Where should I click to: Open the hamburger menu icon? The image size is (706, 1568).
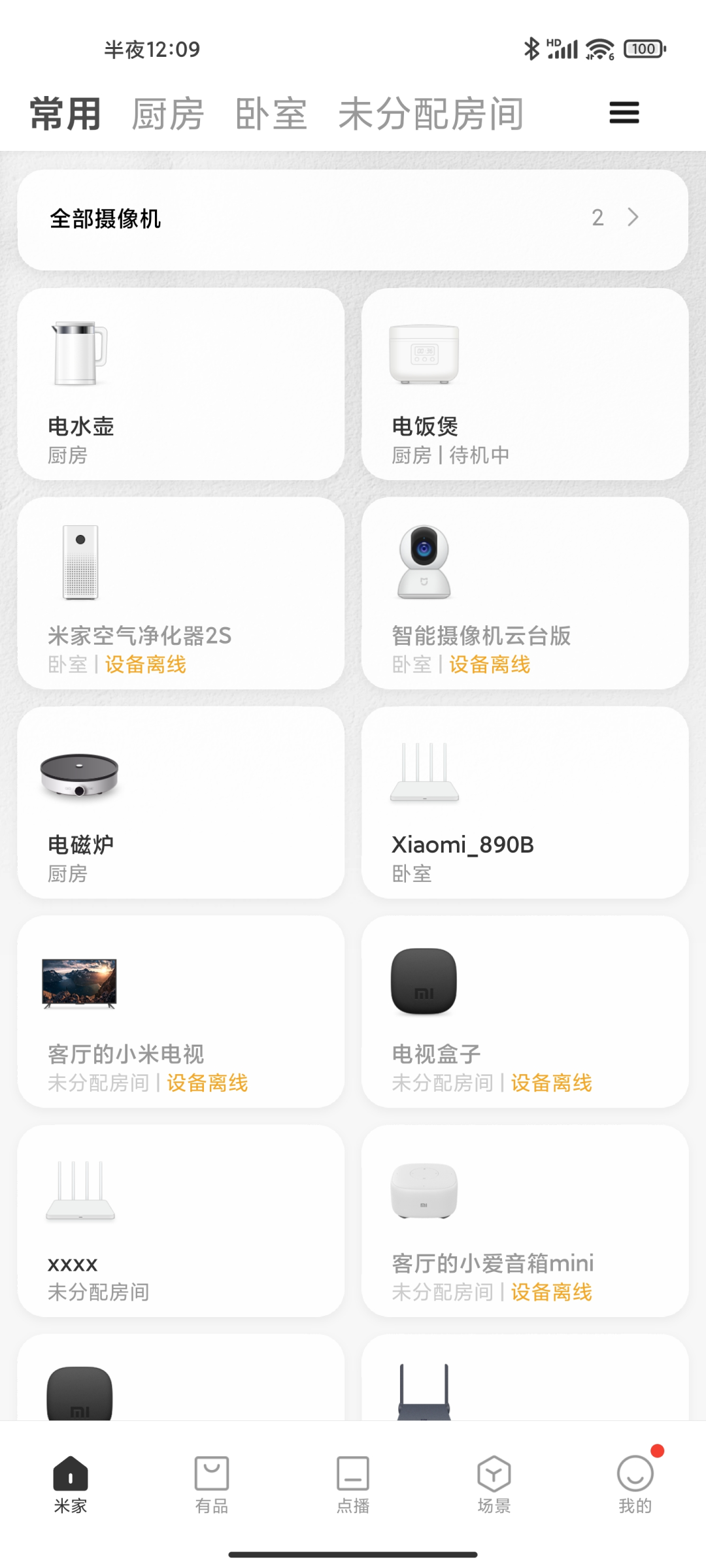pyautogui.click(x=624, y=113)
